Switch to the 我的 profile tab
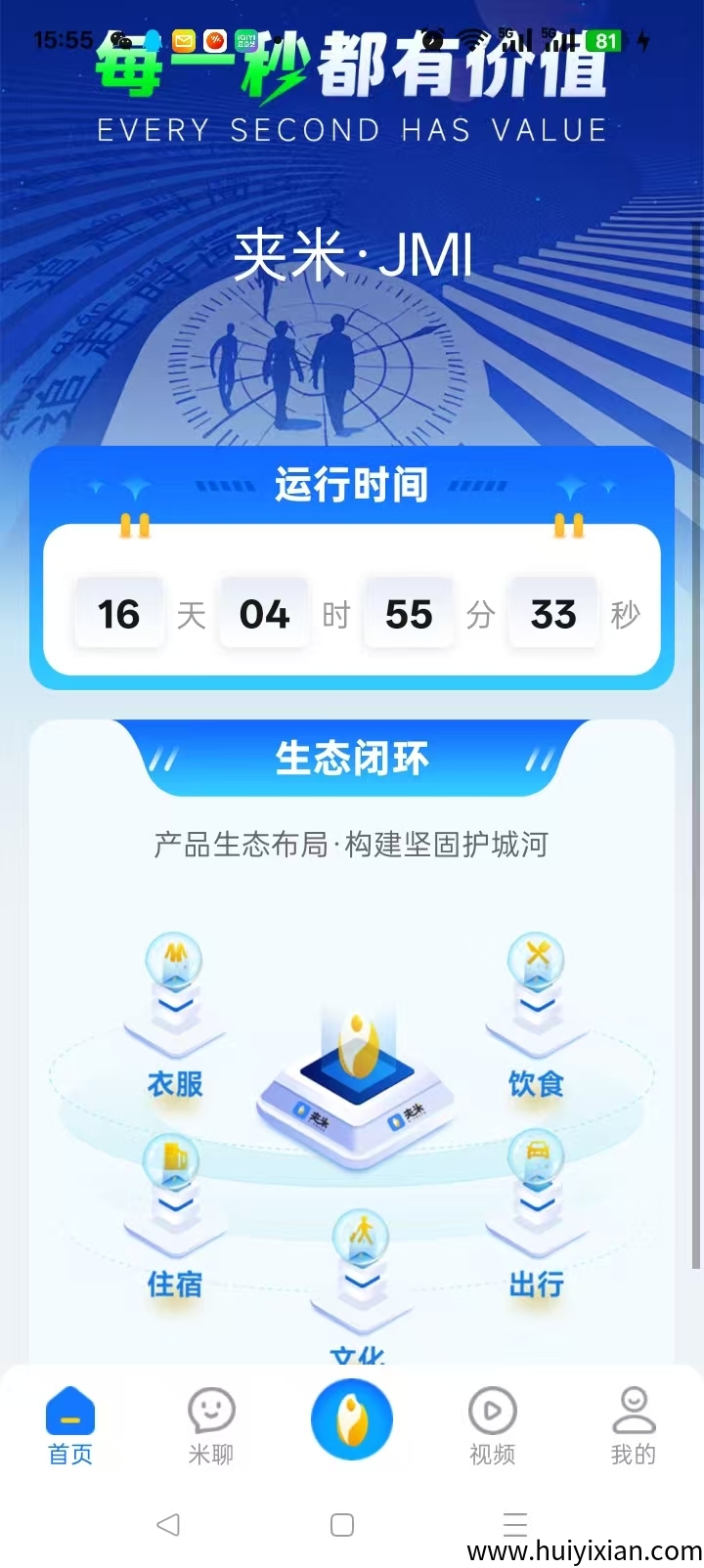 click(x=634, y=1410)
